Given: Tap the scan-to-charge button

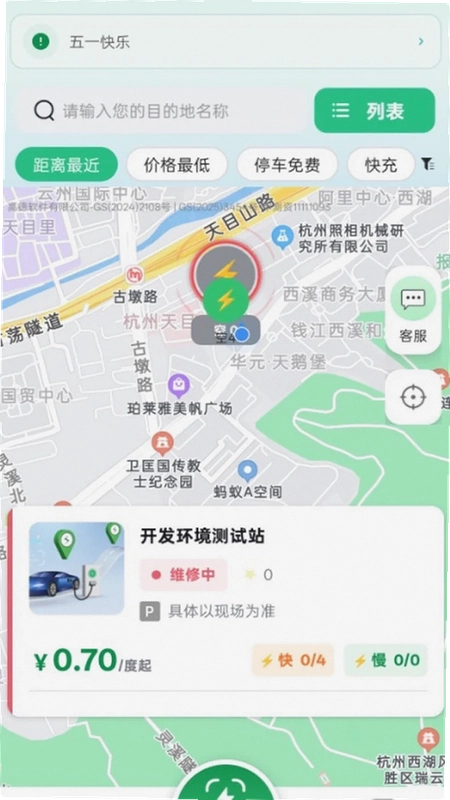Looking at the screenshot, I should (x=226, y=783).
